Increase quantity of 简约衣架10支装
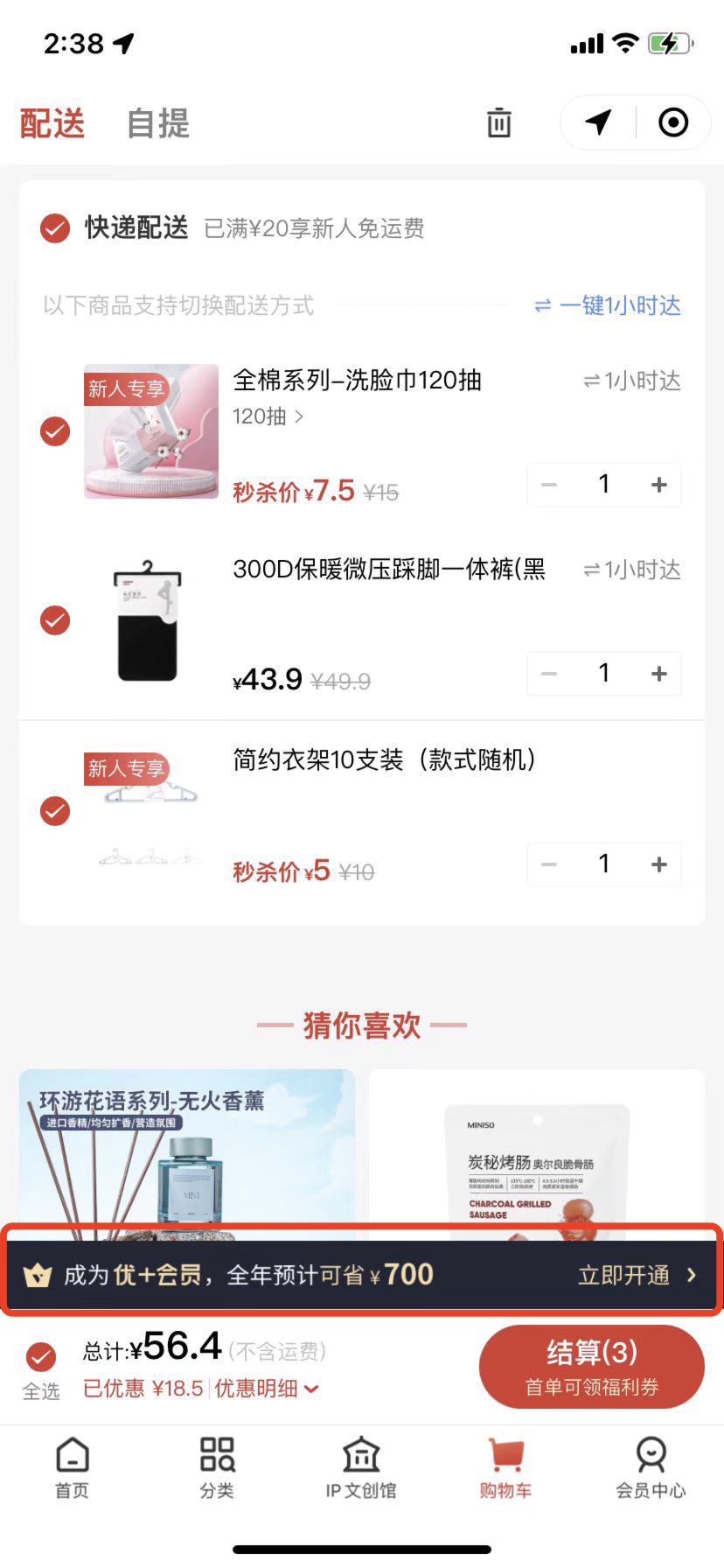The image size is (724, 1568). (659, 864)
